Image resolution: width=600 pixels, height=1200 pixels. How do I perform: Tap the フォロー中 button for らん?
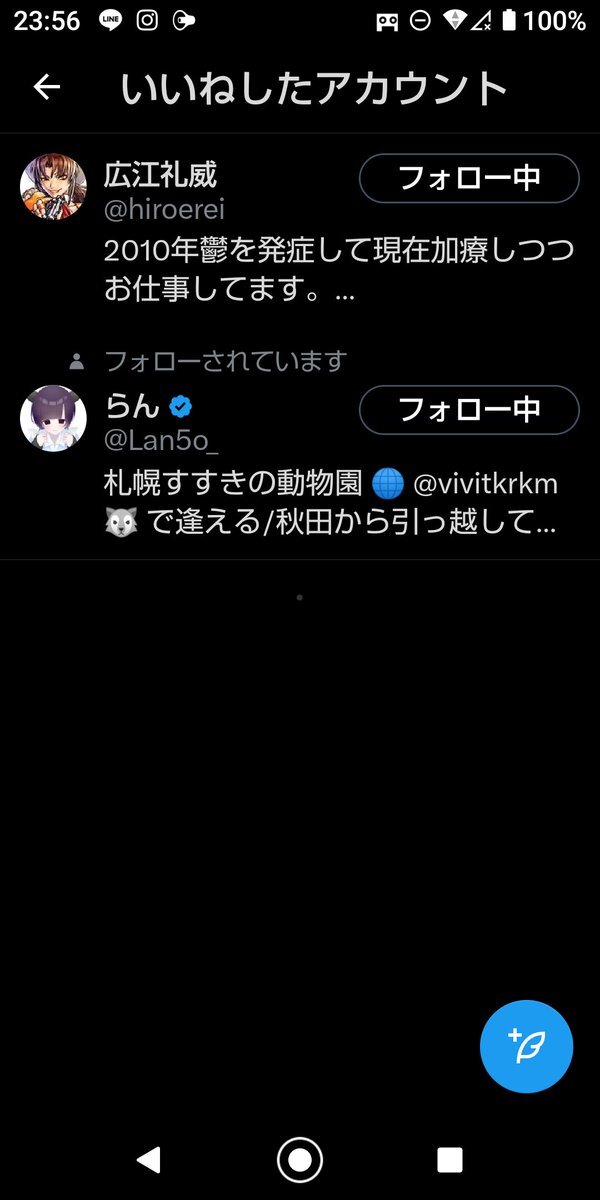point(469,409)
